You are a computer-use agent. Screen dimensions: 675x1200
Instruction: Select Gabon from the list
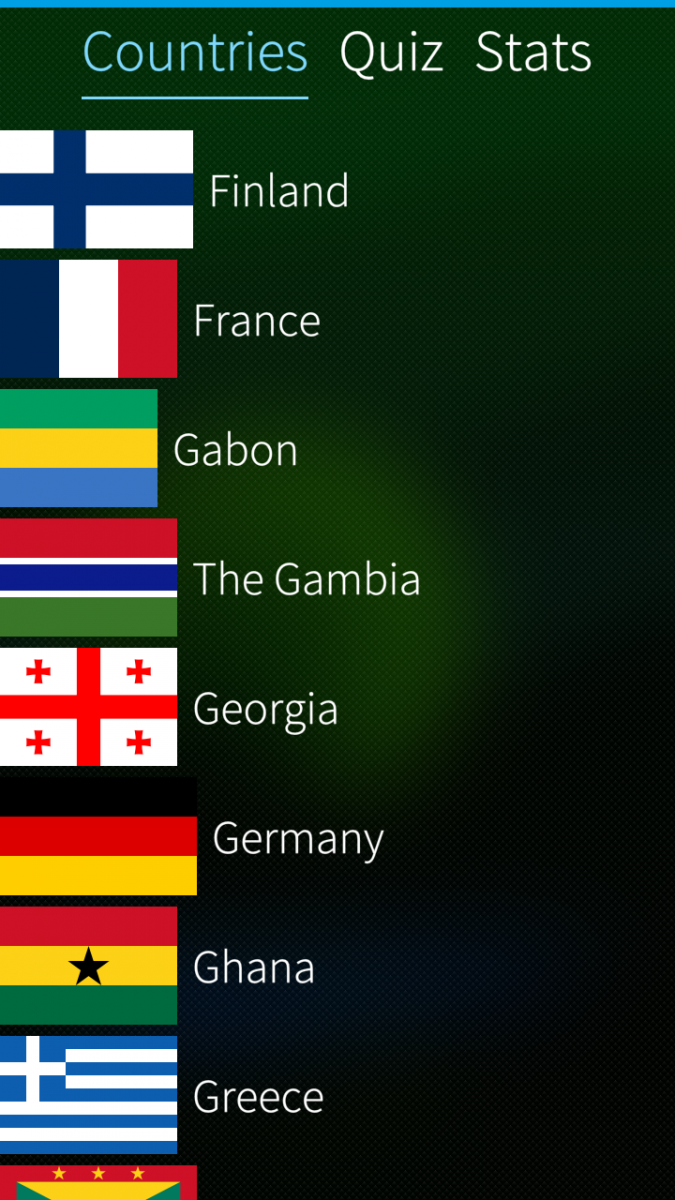pos(235,450)
